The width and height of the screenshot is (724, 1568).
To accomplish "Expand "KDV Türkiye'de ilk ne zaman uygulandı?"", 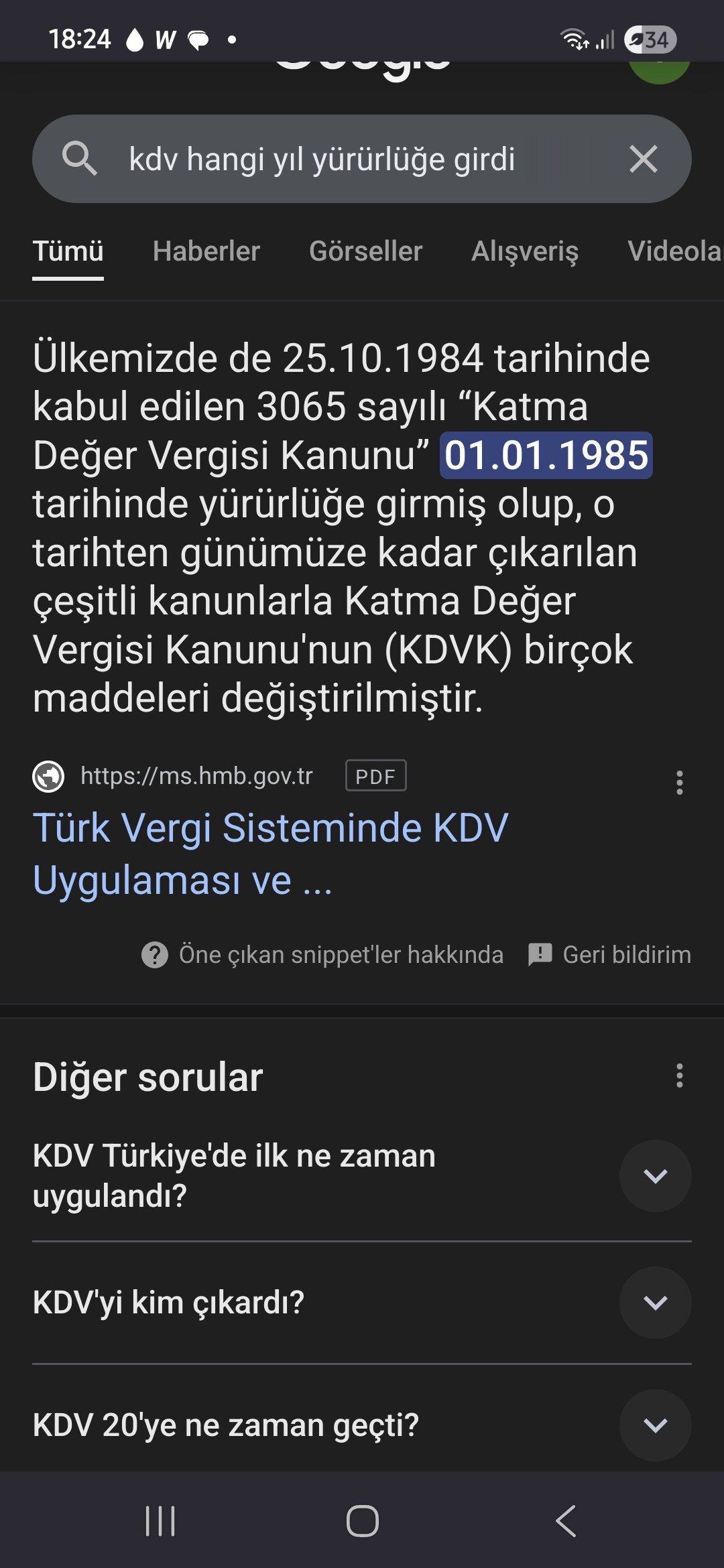I will click(x=655, y=1175).
